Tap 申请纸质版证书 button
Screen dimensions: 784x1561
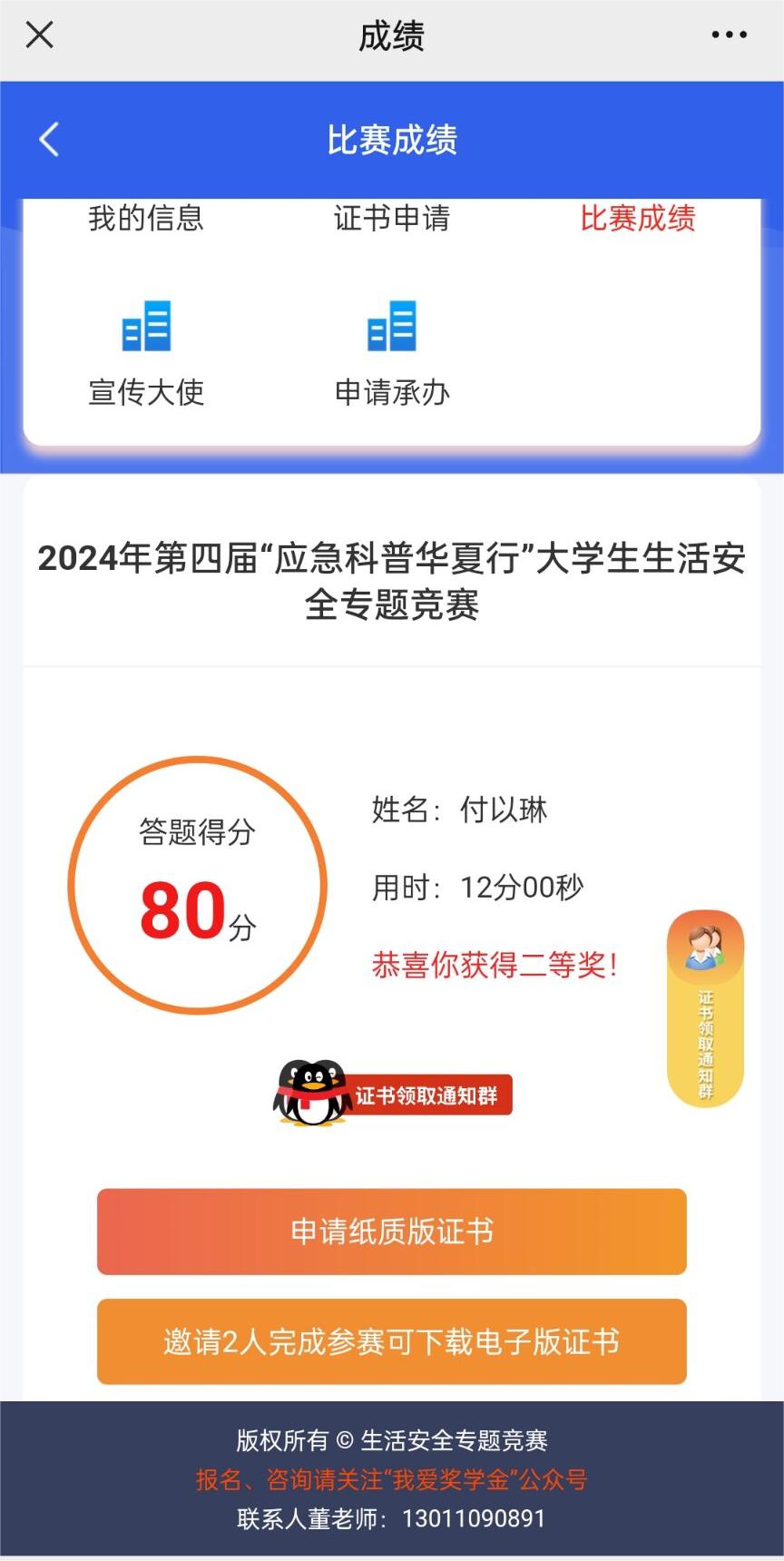tap(391, 1232)
